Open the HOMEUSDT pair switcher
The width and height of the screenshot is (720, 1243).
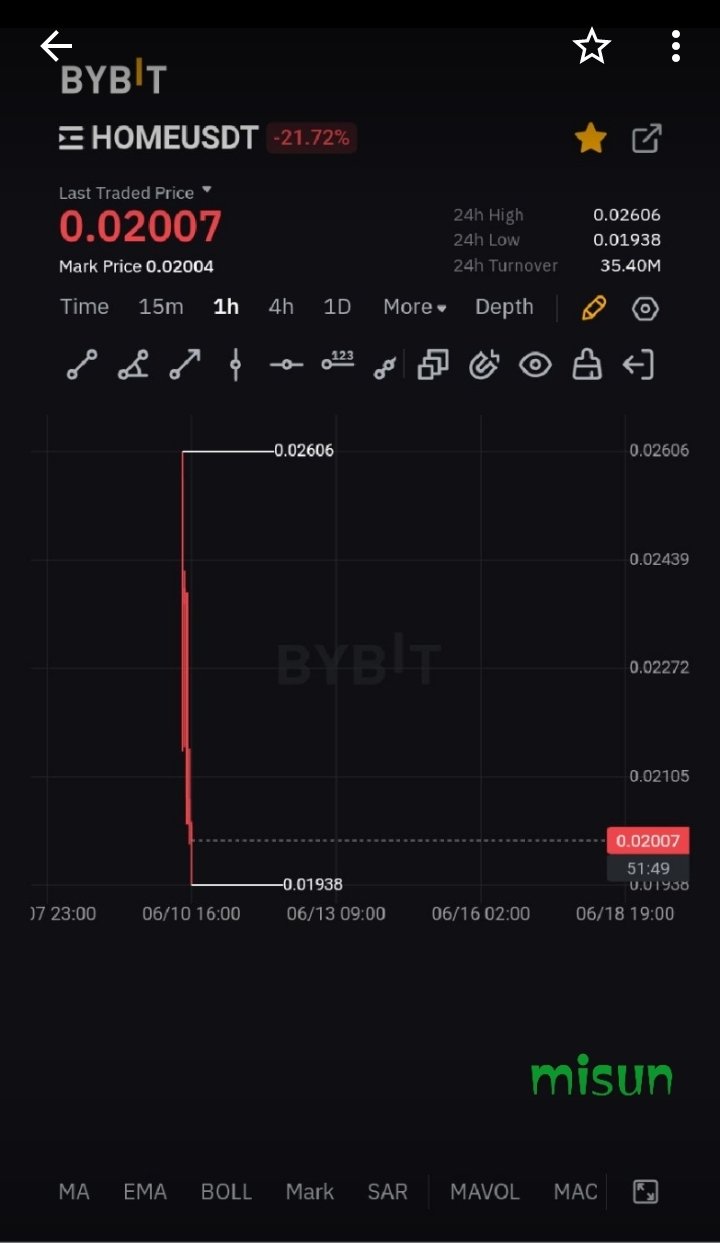click(x=159, y=138)
